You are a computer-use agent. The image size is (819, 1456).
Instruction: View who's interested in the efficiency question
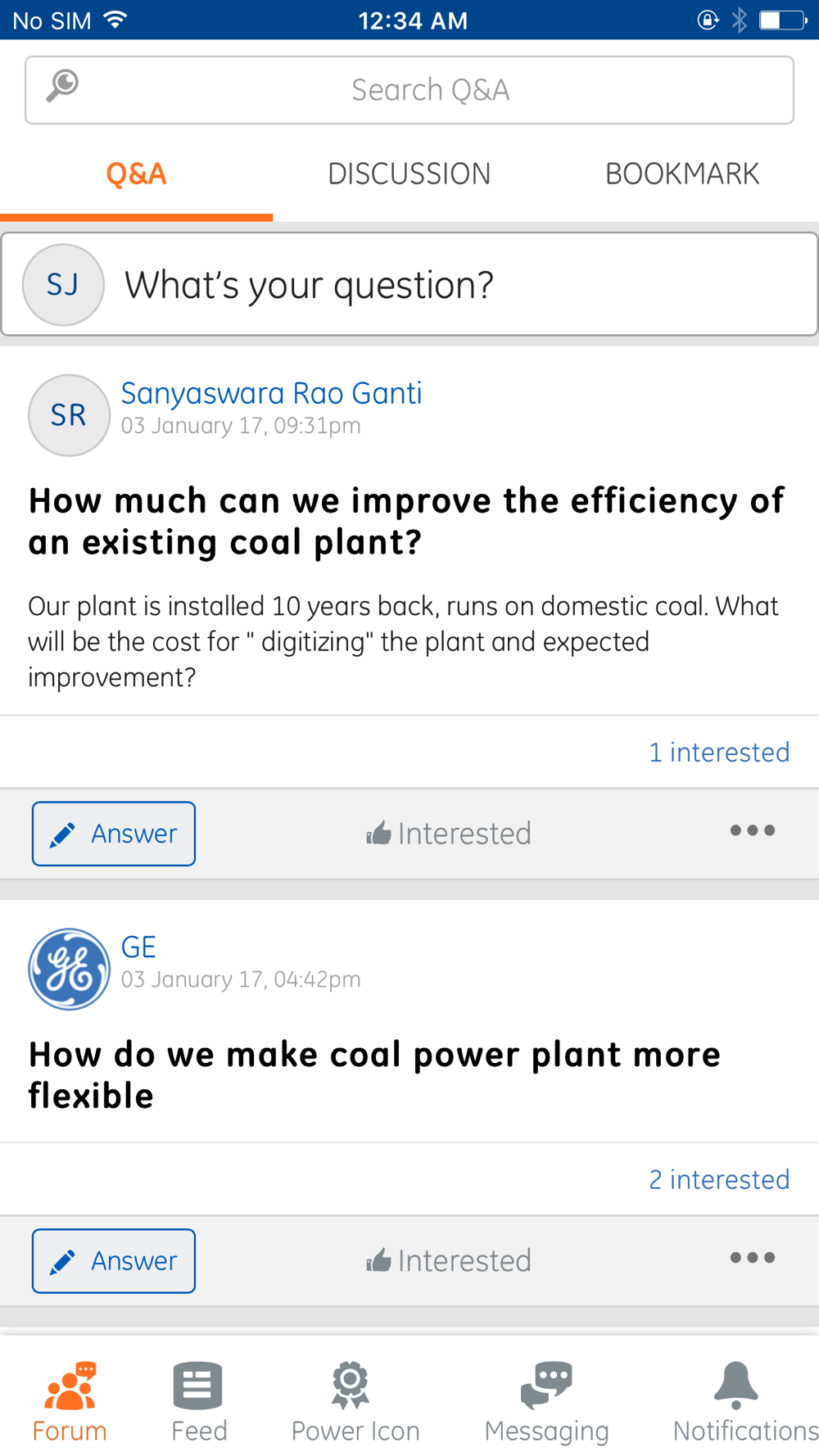tap(719, 752)
